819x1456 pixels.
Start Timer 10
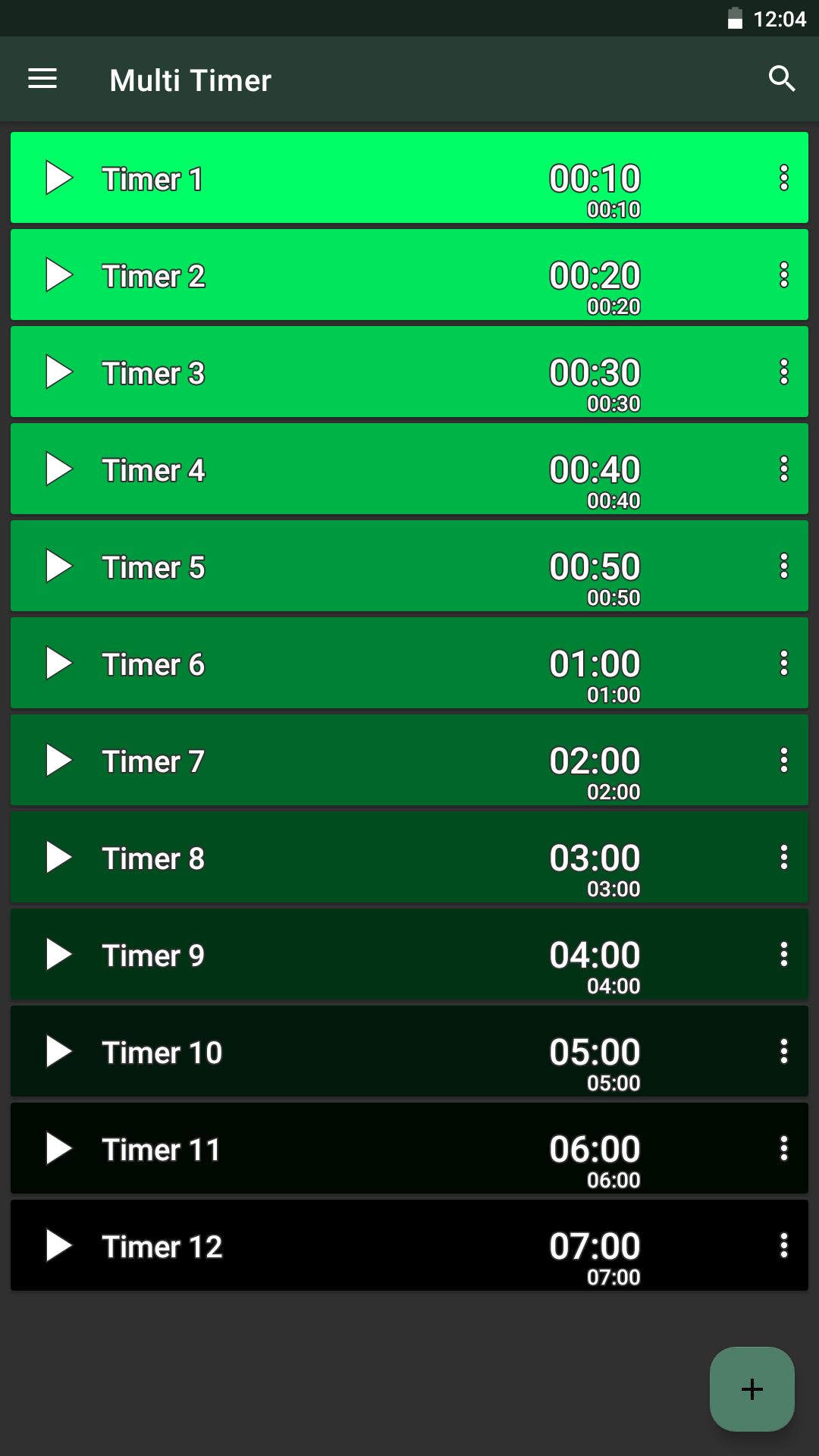pos(58,1052)
